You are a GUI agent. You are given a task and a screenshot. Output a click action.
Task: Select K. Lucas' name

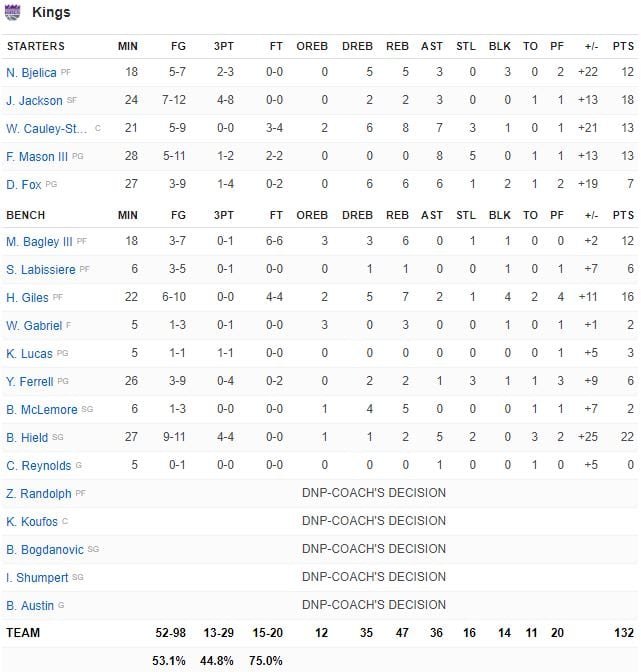tap(29, 353)
